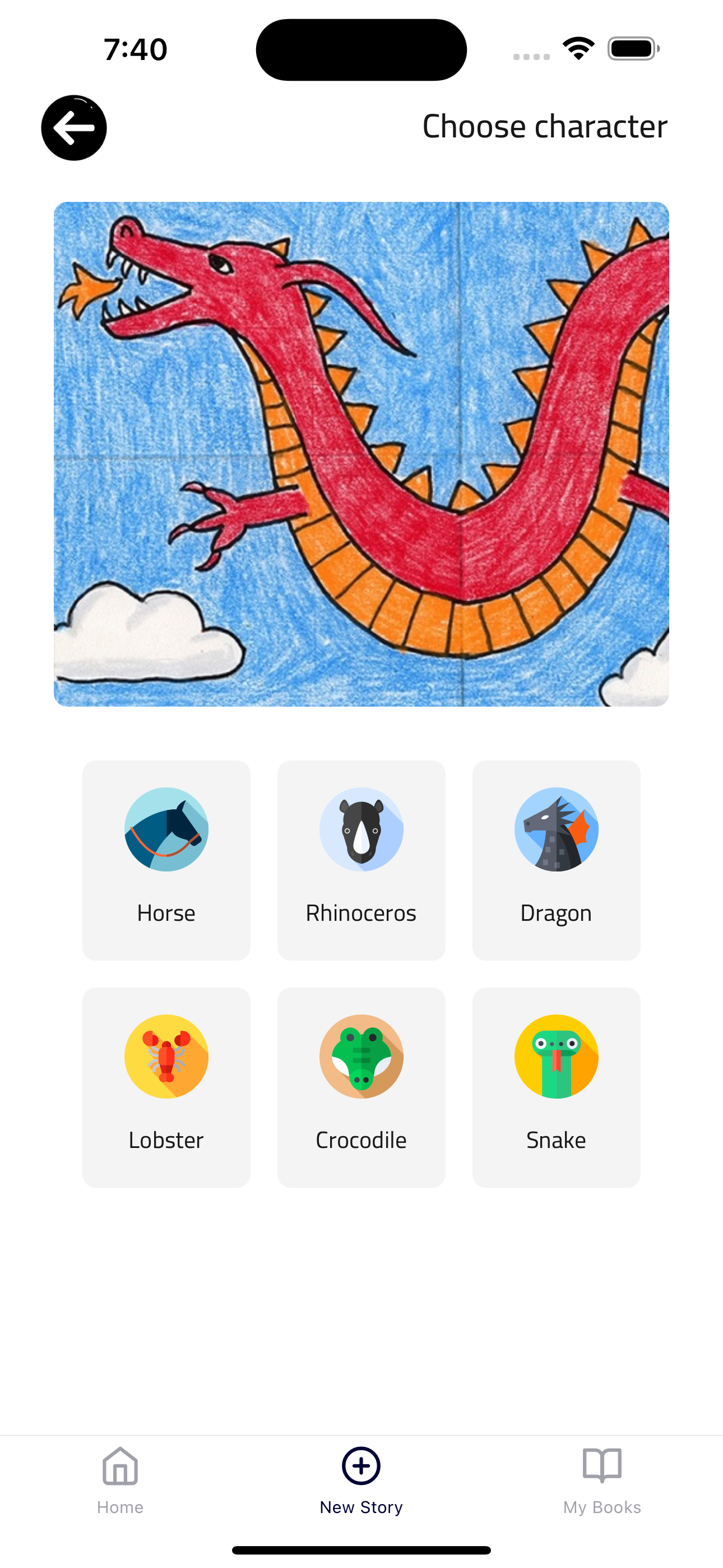Open the New Story tab
This screenshot has width=723, height=1568.
(361, 1481)
